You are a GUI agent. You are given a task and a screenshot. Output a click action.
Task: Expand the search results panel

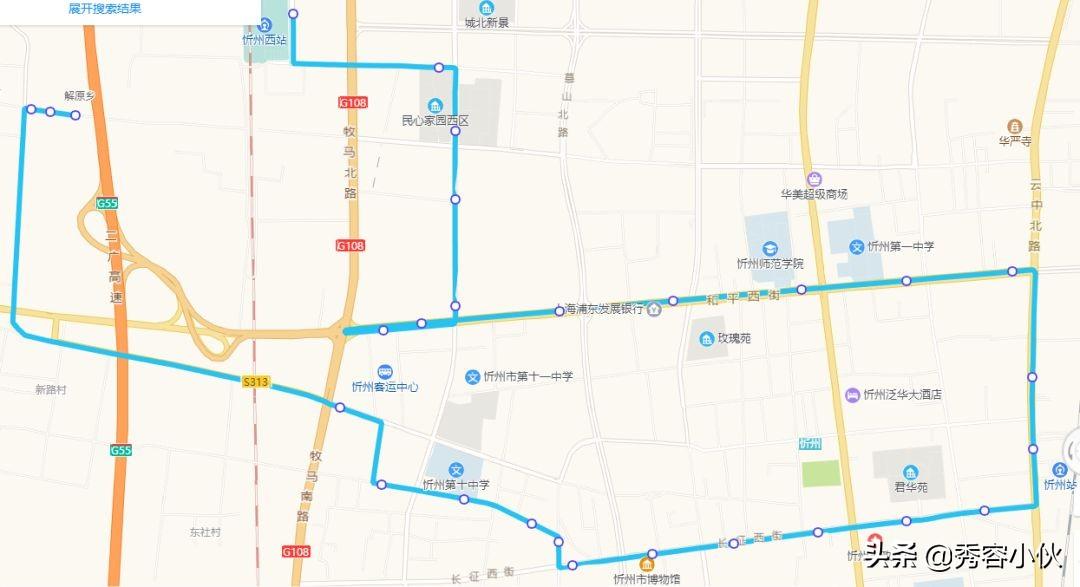coord(105,9)
